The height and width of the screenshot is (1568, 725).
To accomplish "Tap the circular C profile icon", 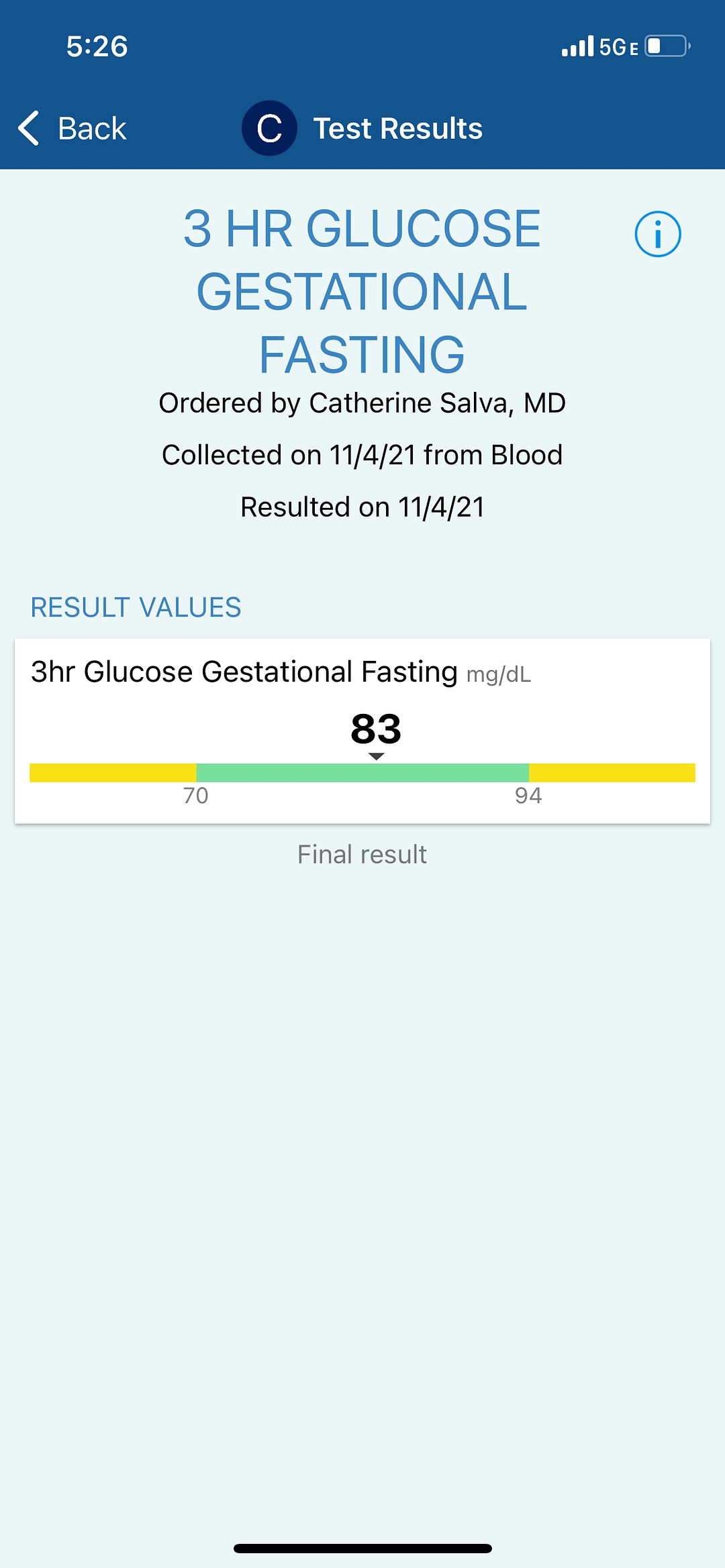I will [x=269, y=127].
